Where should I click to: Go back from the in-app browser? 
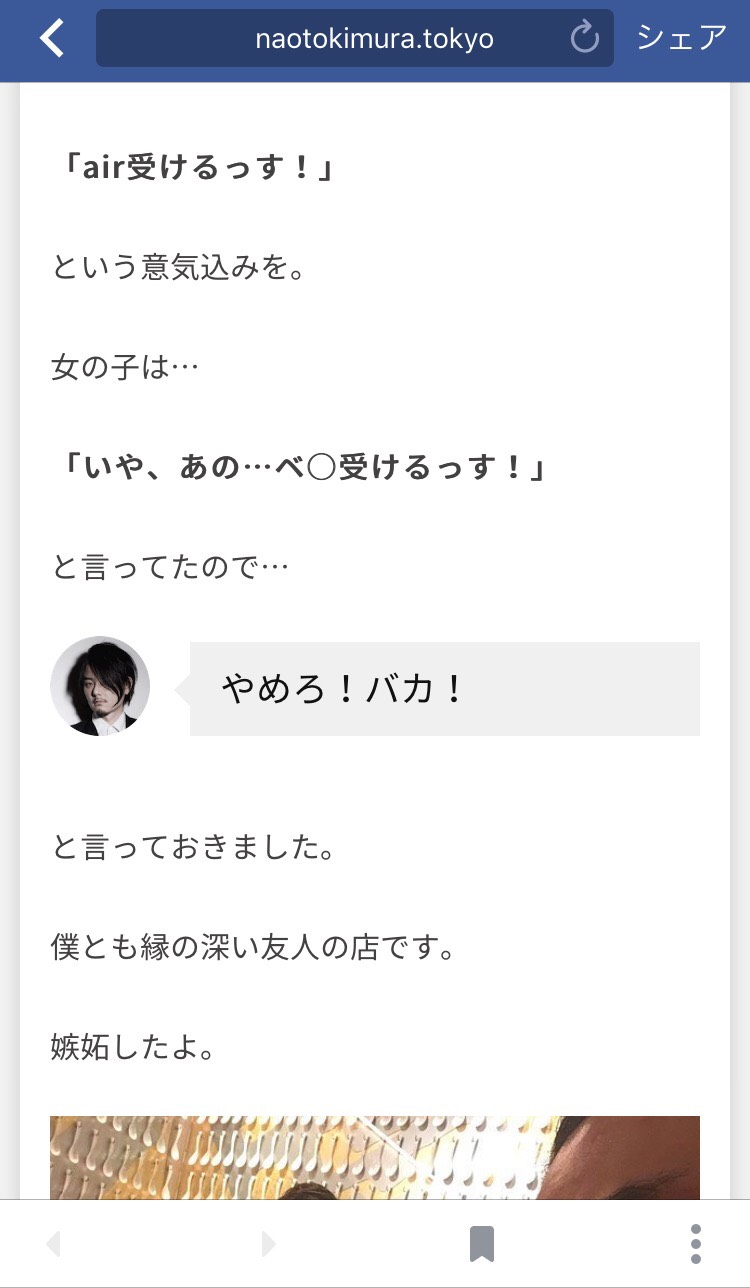pos(52,39)
